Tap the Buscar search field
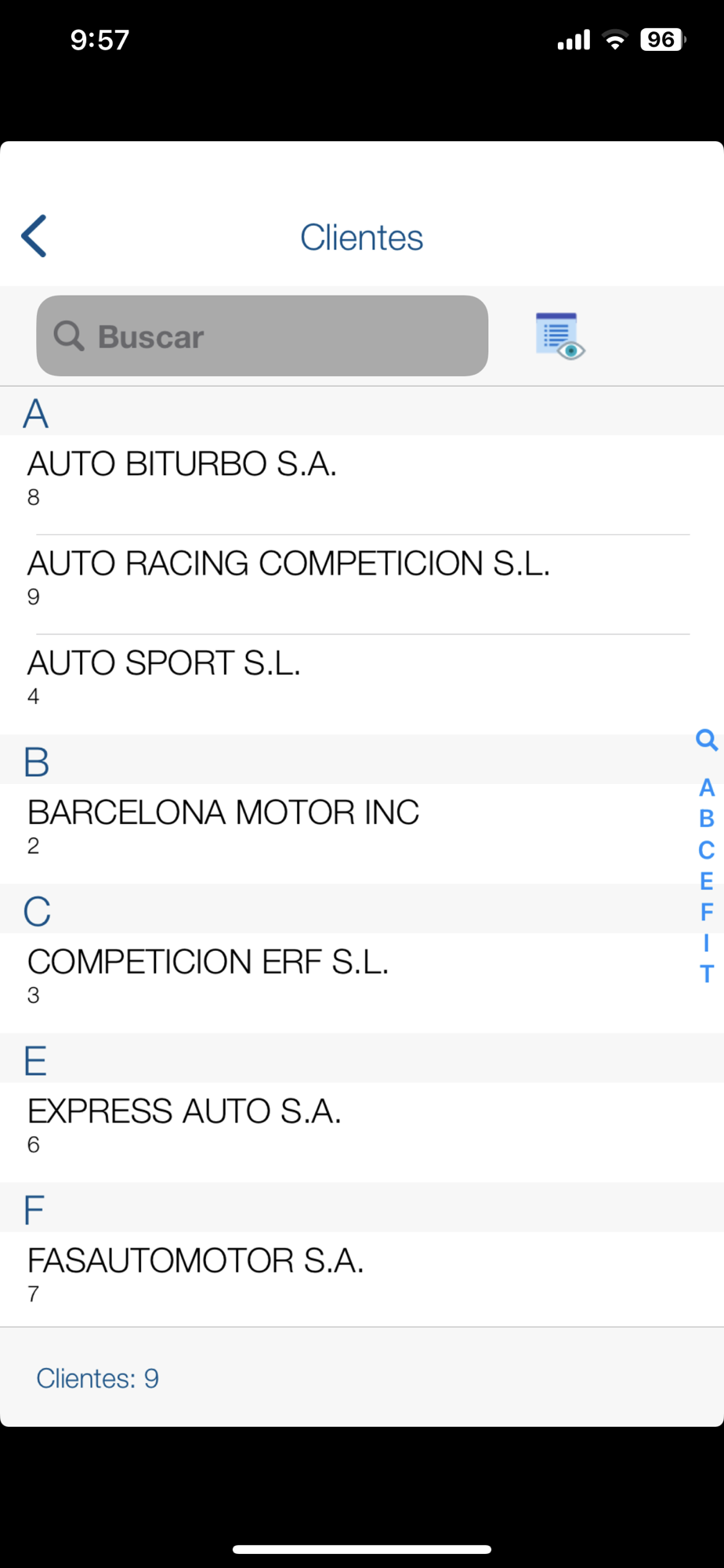Screen dimensions: 724x1568 coord(262,336)
